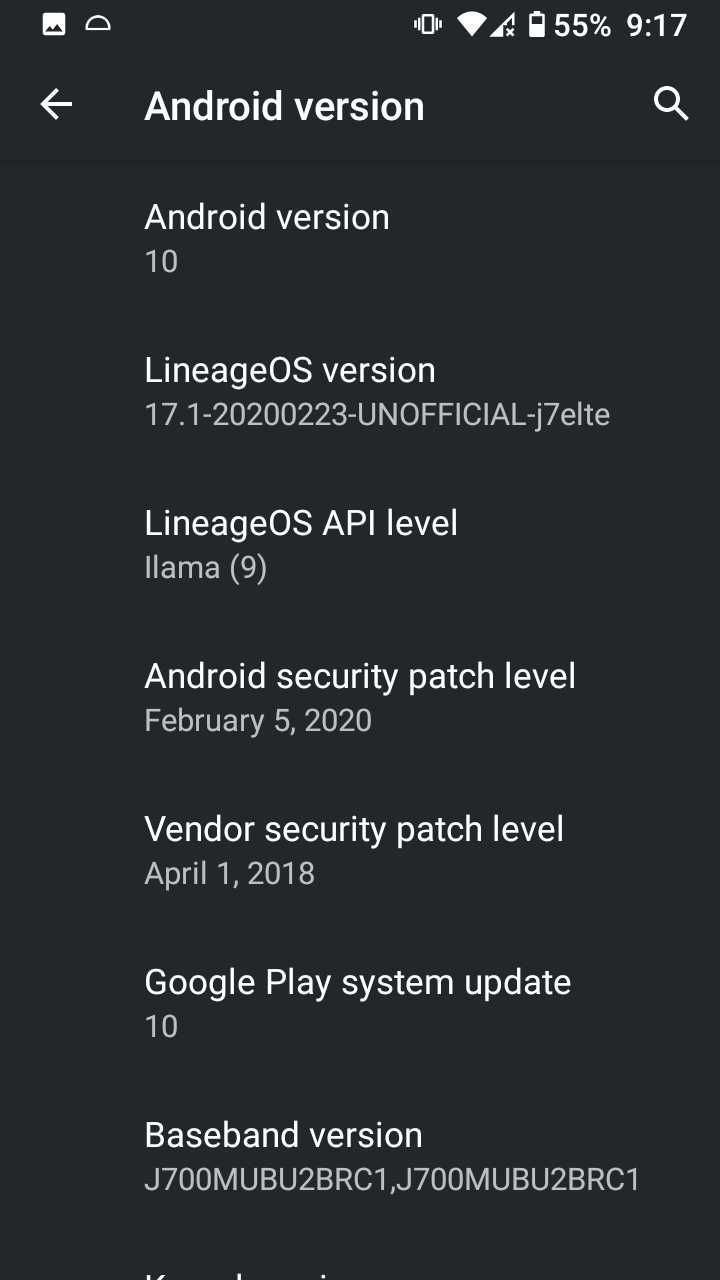Tap the vibrate mode status icon
This screenshot has width=720, height=1280.
427,24
